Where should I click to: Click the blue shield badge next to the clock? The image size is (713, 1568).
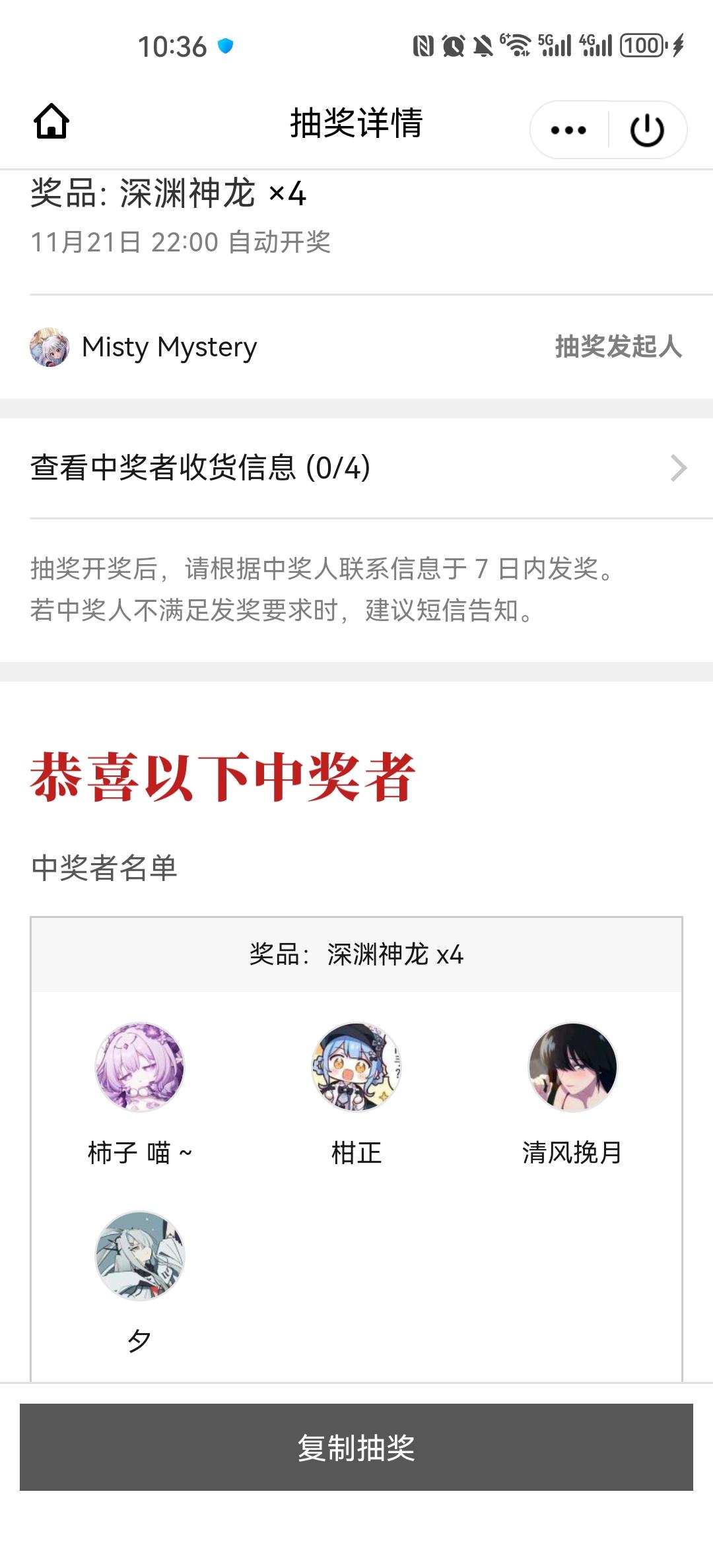click(224, 44)
